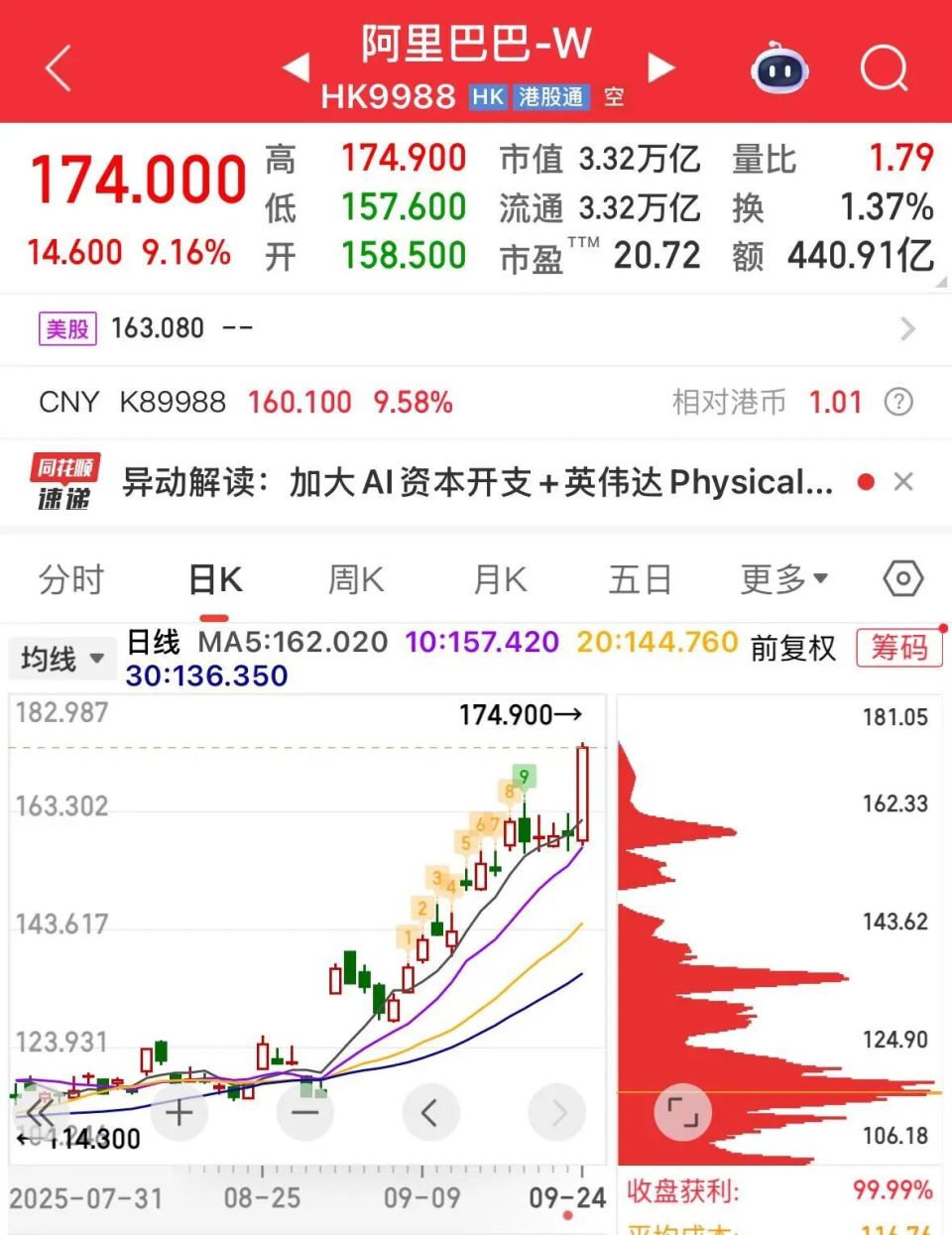Zoom in on the K-line chart with plus
The height and width of the screenshot is (1235, 952).
[178, 1112]
